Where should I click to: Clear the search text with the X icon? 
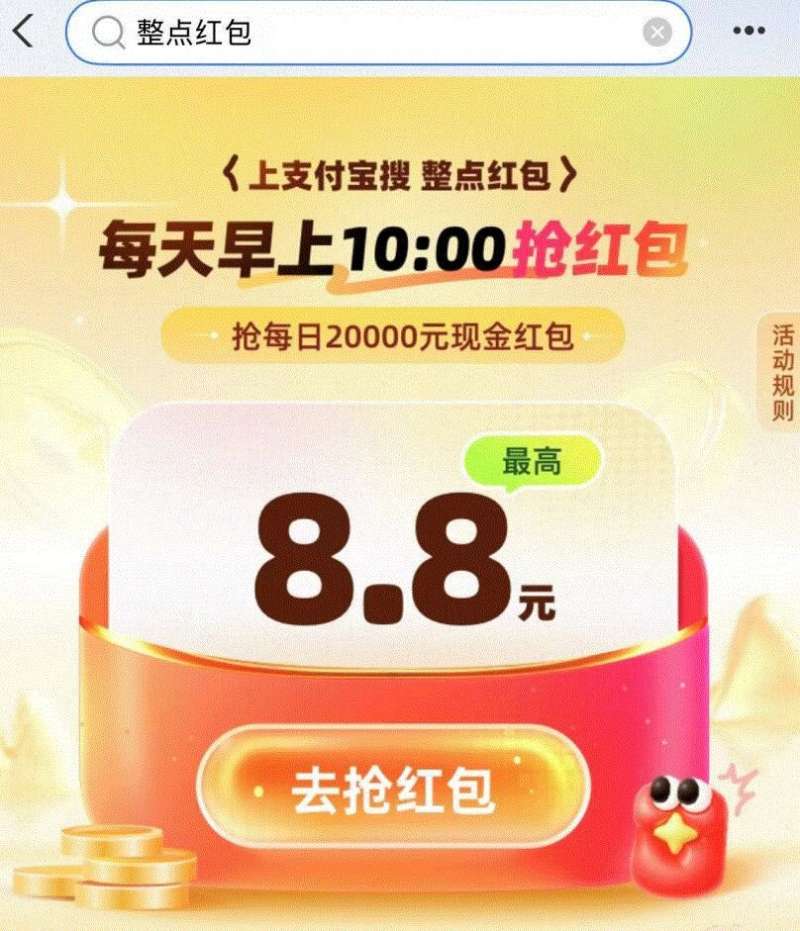(x=656, y=33)
